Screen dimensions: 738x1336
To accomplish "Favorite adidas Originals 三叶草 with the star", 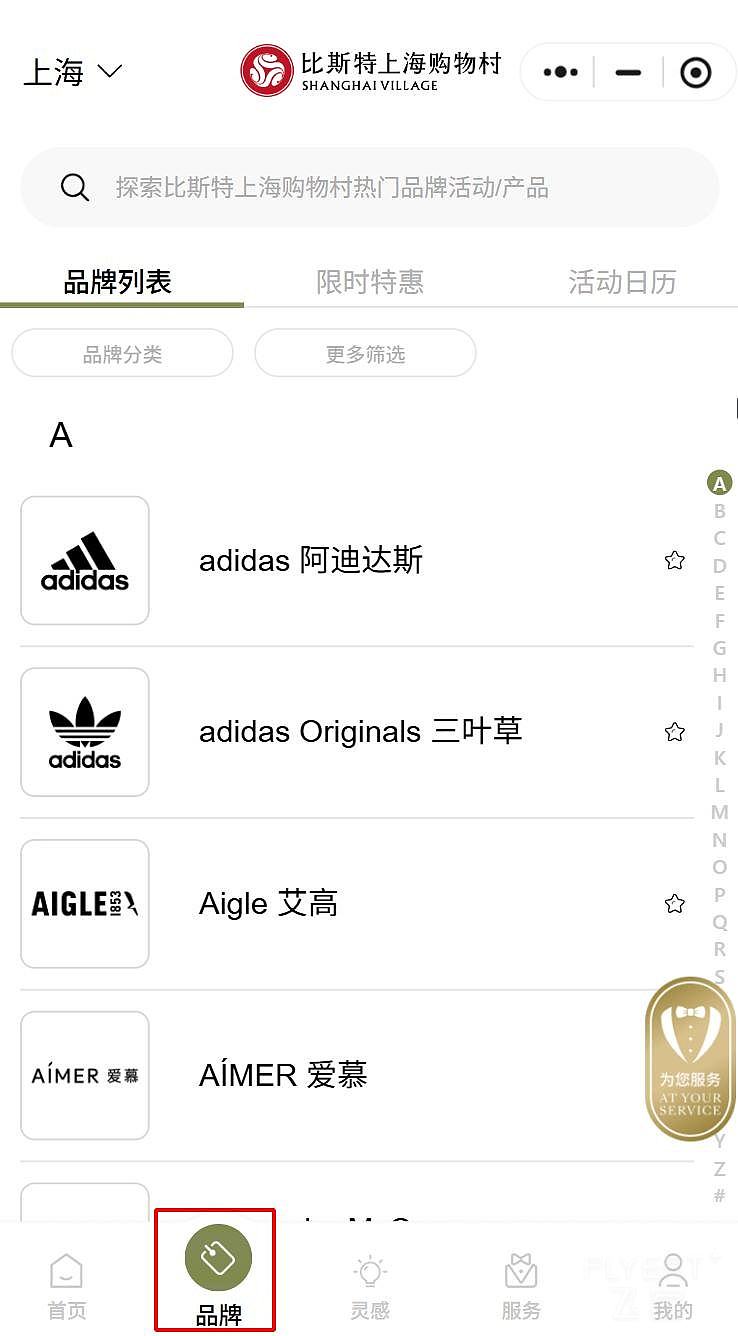I will click(x=675, y=732).
